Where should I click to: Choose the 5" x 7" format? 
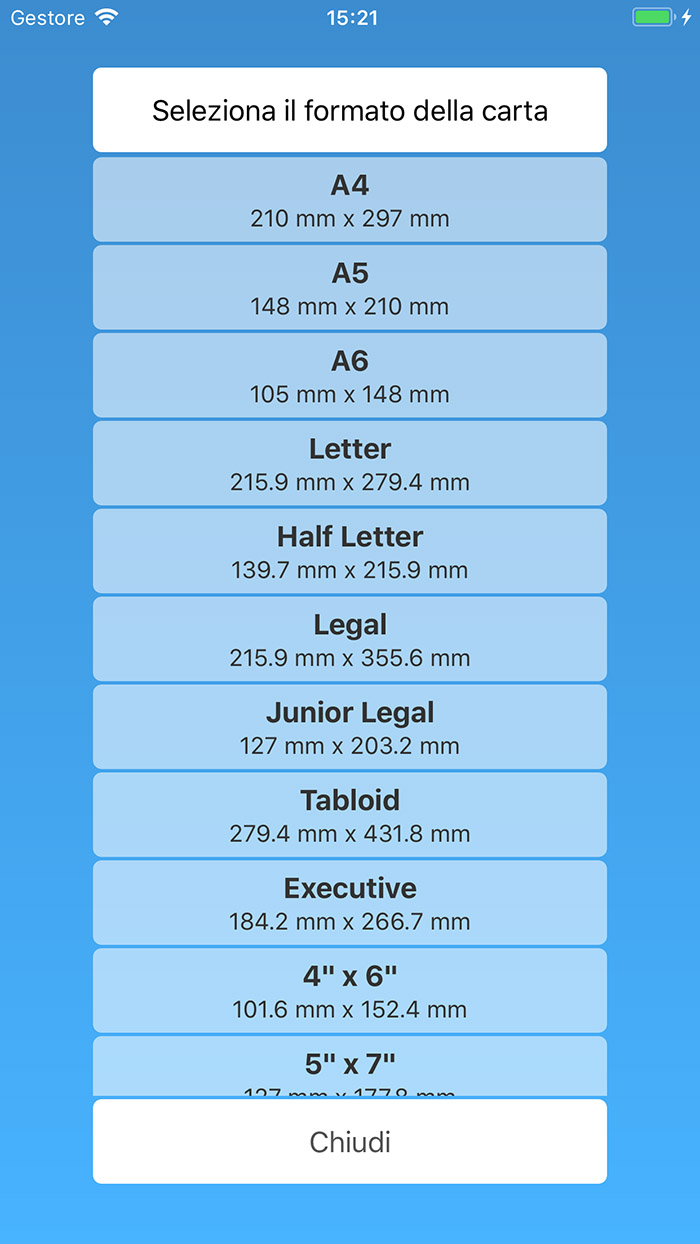pos(350,1066)
